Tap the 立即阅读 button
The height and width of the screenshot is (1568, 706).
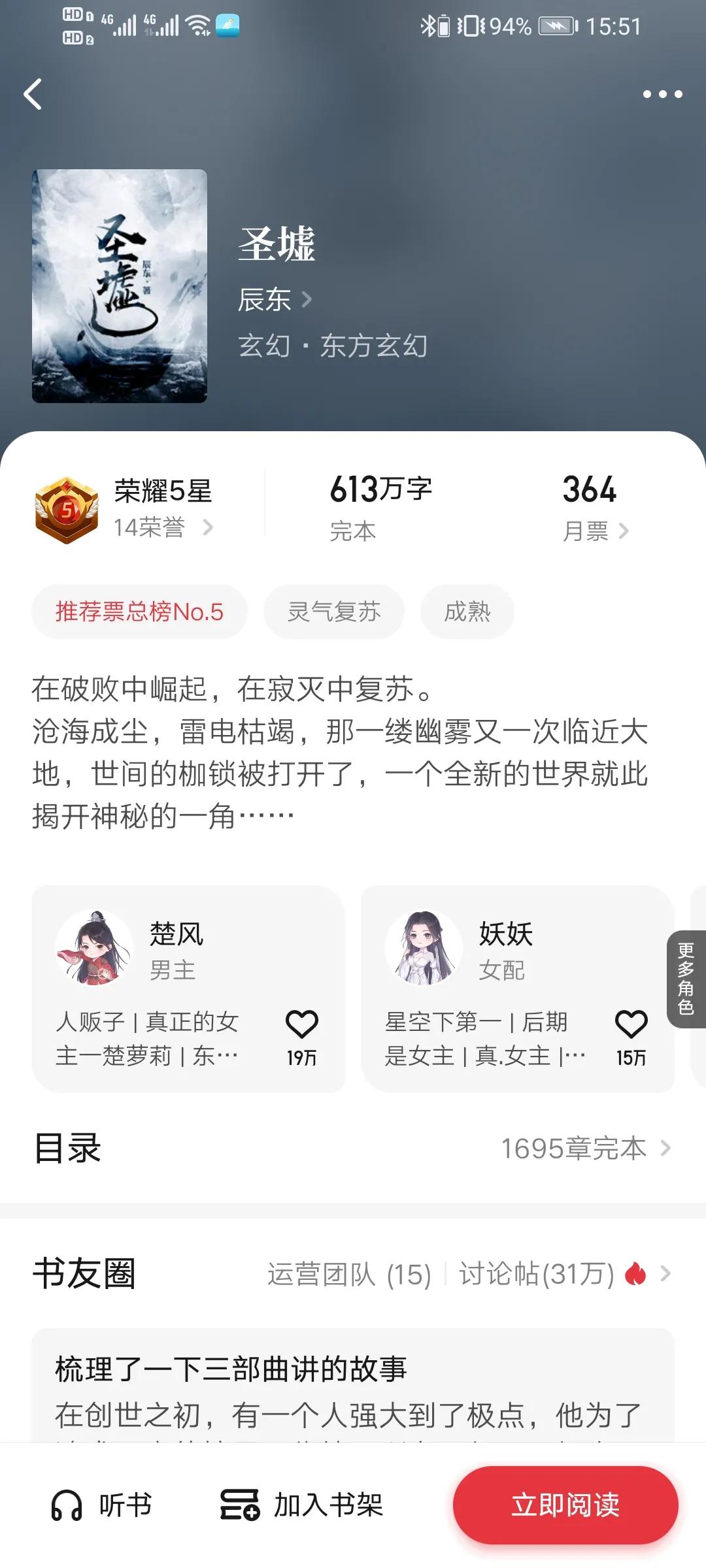[563, 1506]
